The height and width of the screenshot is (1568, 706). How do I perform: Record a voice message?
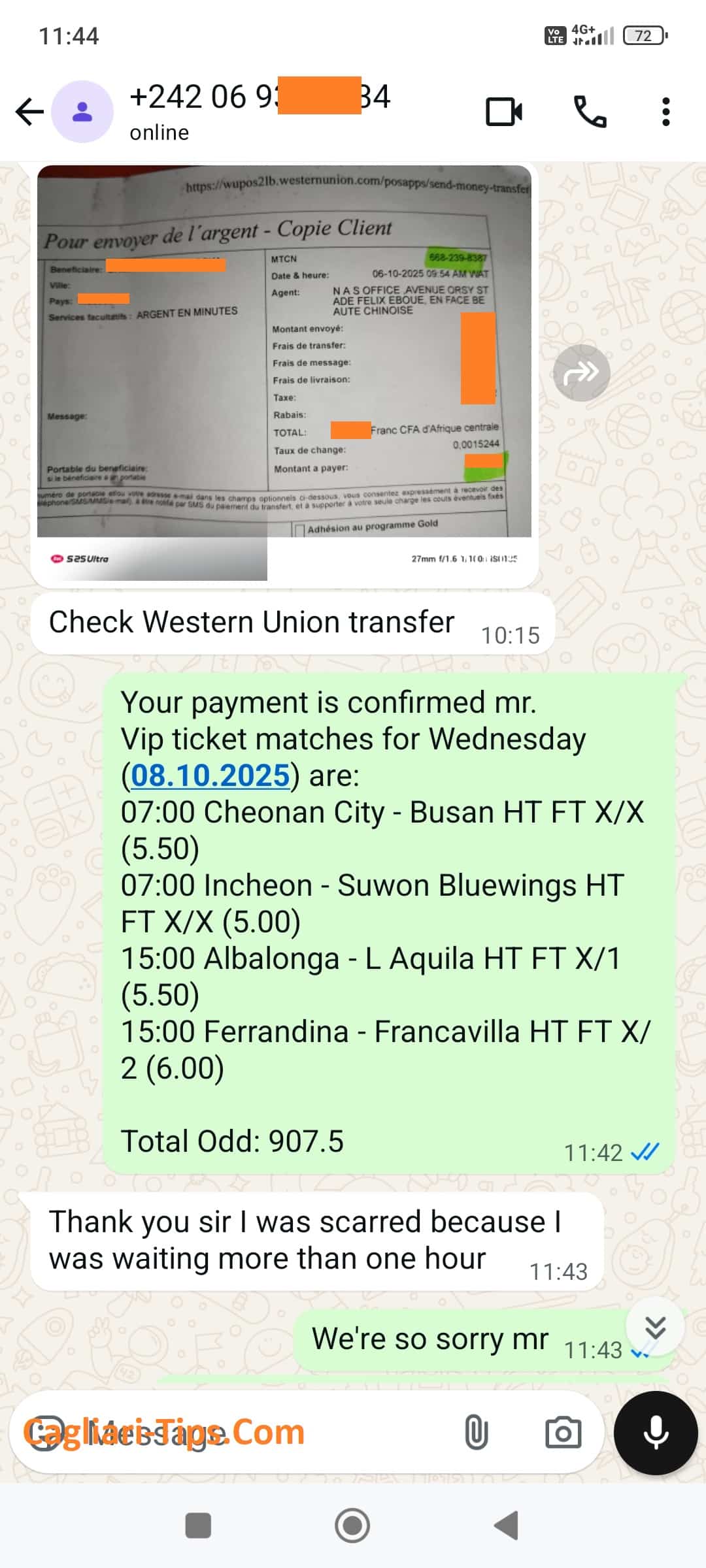point(656,1433)
